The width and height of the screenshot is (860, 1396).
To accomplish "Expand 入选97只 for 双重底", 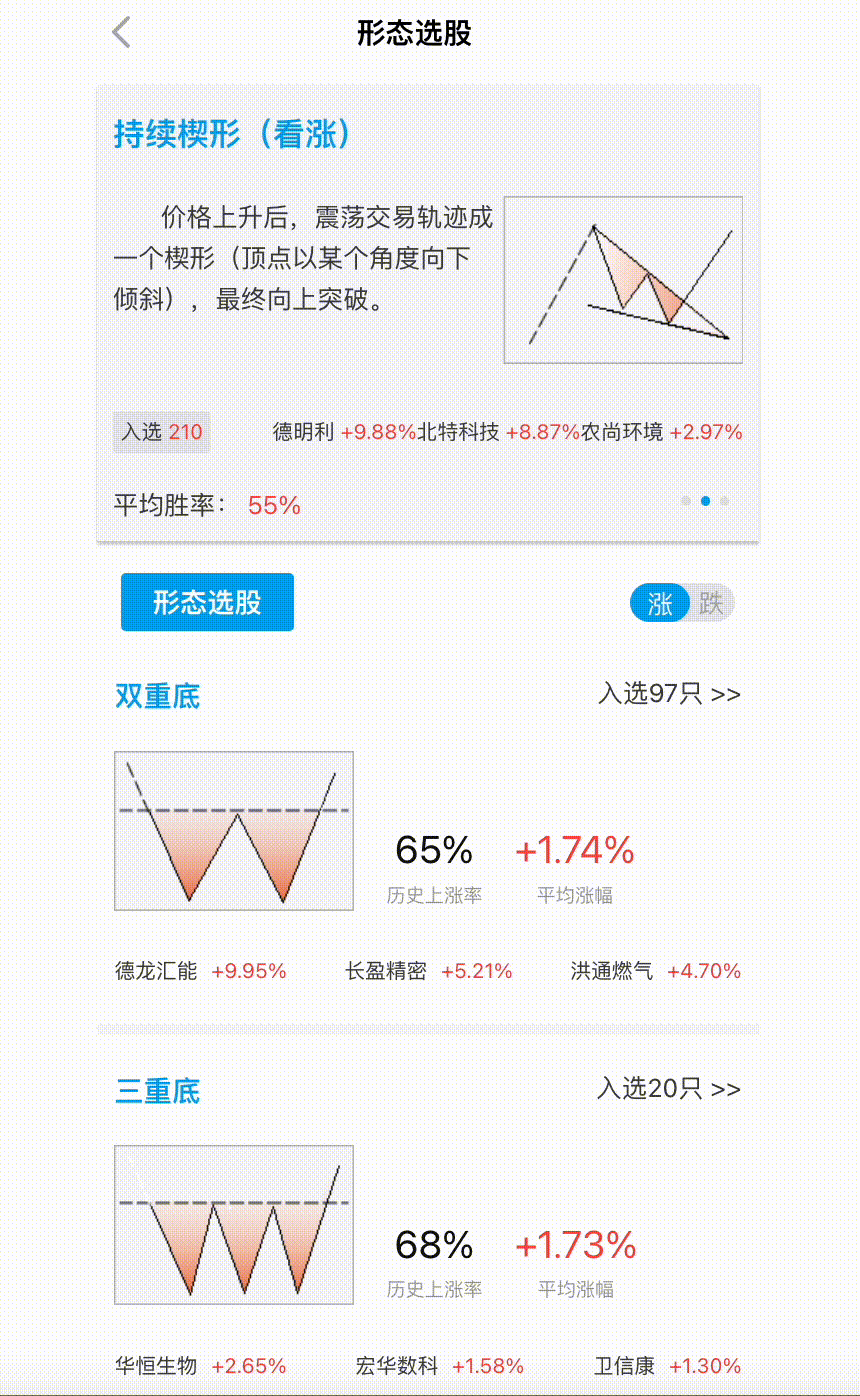I will pyautogui.click(x=668, y=693).
